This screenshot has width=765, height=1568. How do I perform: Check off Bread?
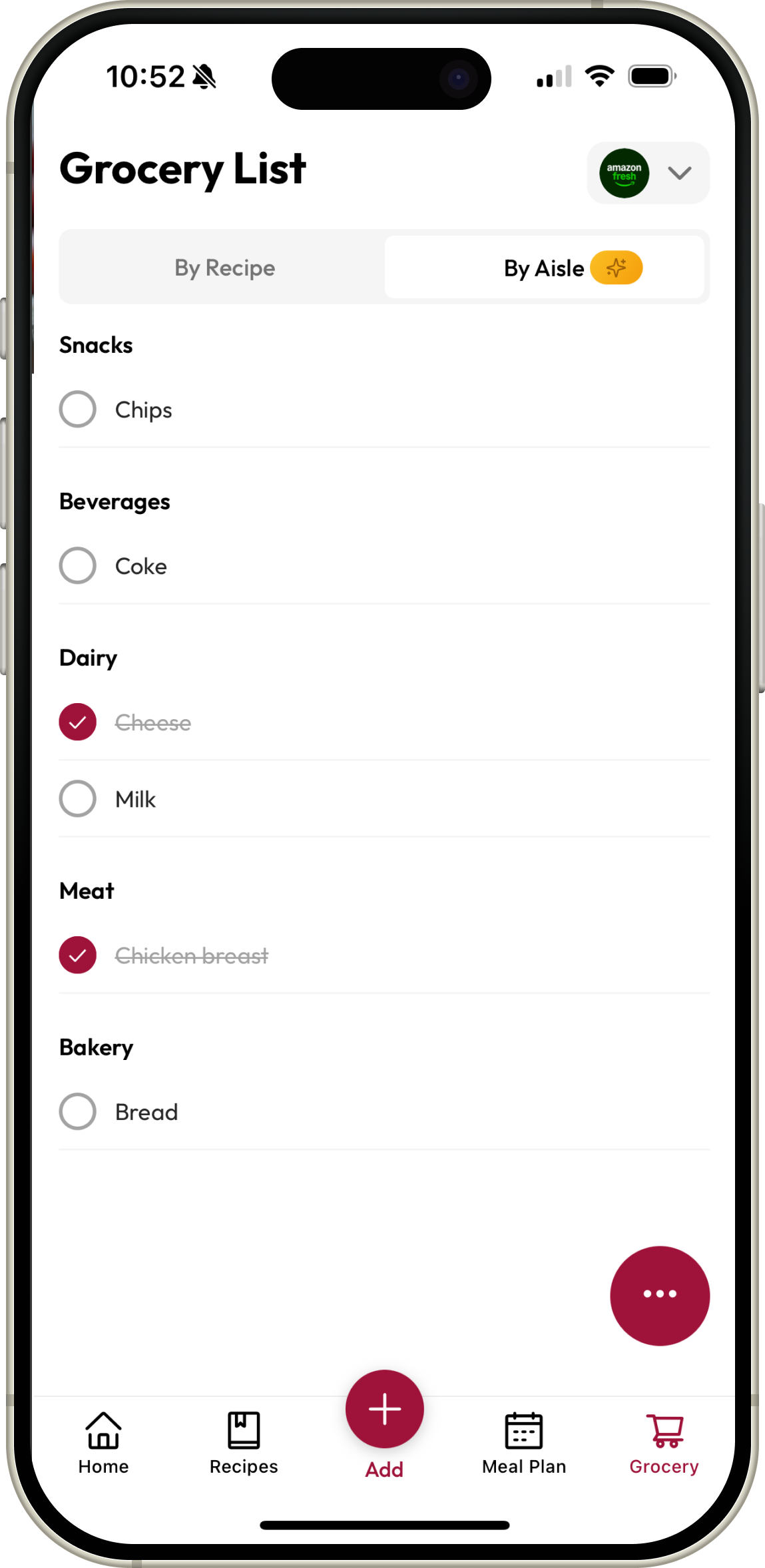78,1111
